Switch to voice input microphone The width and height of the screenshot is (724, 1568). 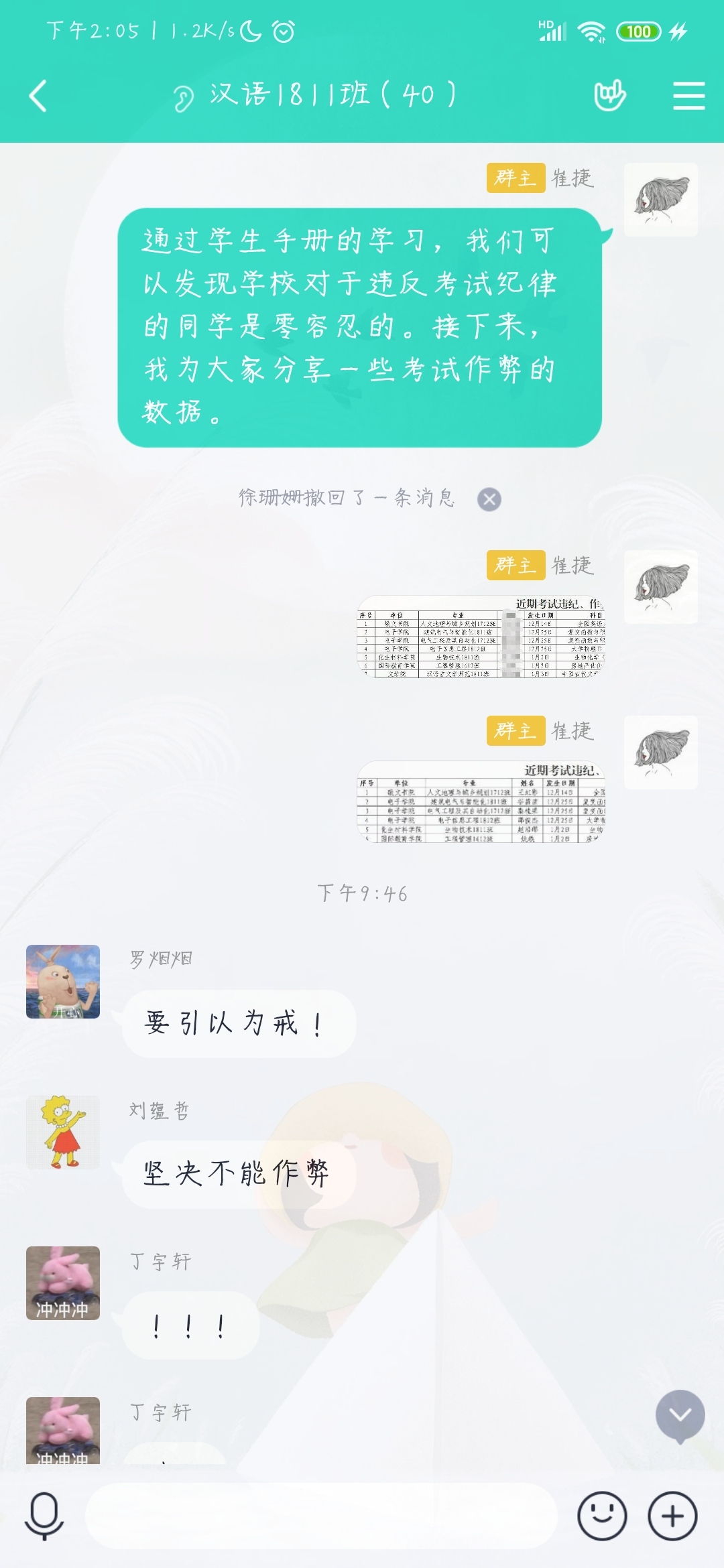(x=44, y=1516)
